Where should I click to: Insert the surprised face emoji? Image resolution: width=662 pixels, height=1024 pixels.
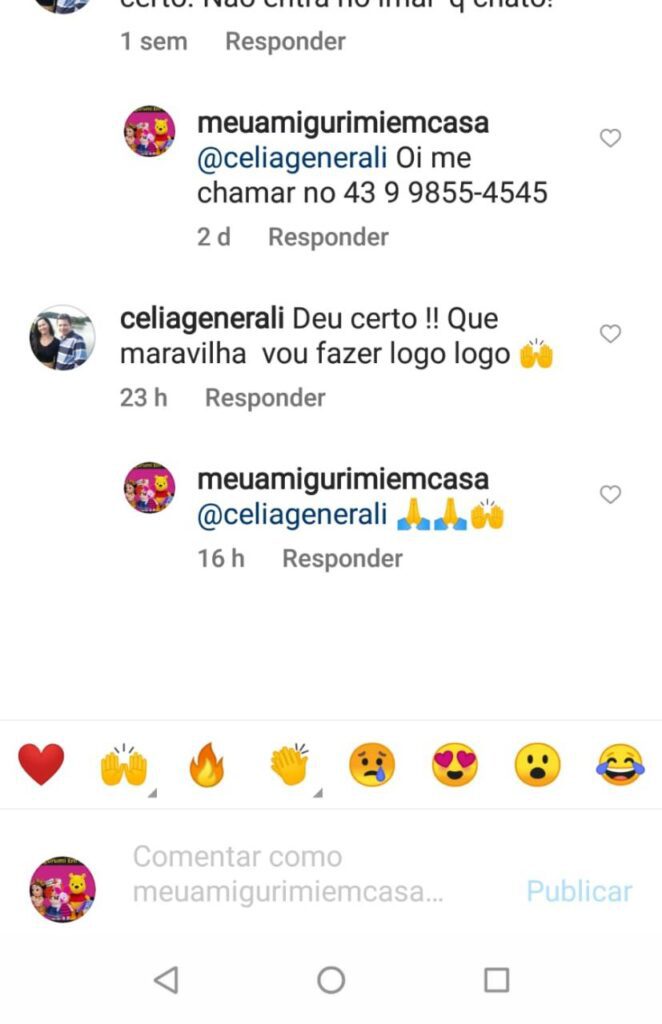click(x=538, y=766)
